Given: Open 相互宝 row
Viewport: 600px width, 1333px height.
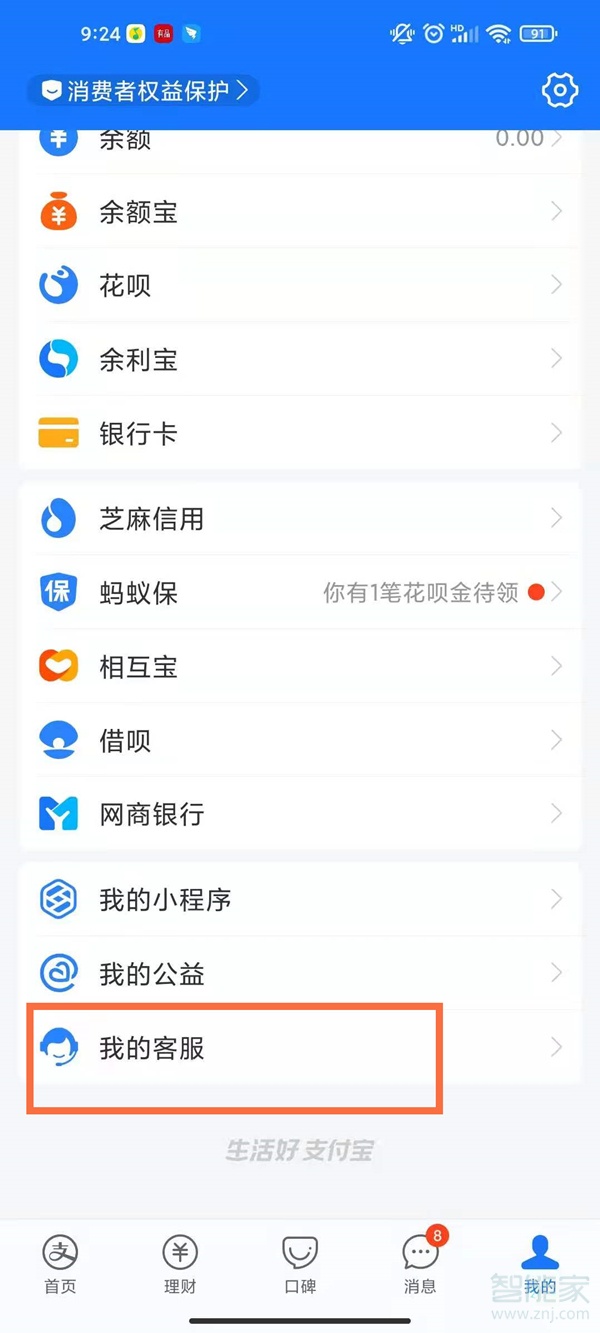Looking at the screenshot, I should 300,667.
